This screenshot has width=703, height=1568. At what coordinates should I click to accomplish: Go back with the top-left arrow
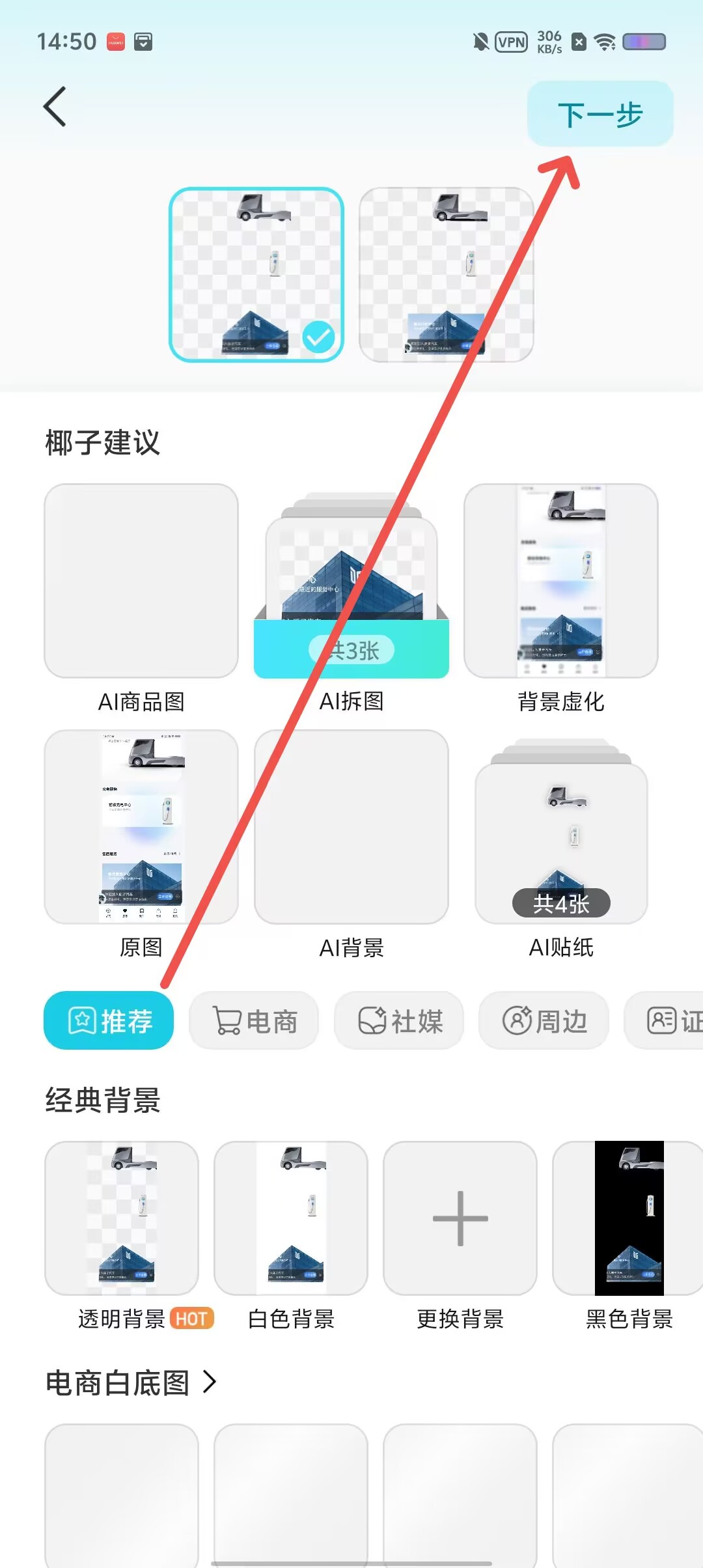point(55,107)
